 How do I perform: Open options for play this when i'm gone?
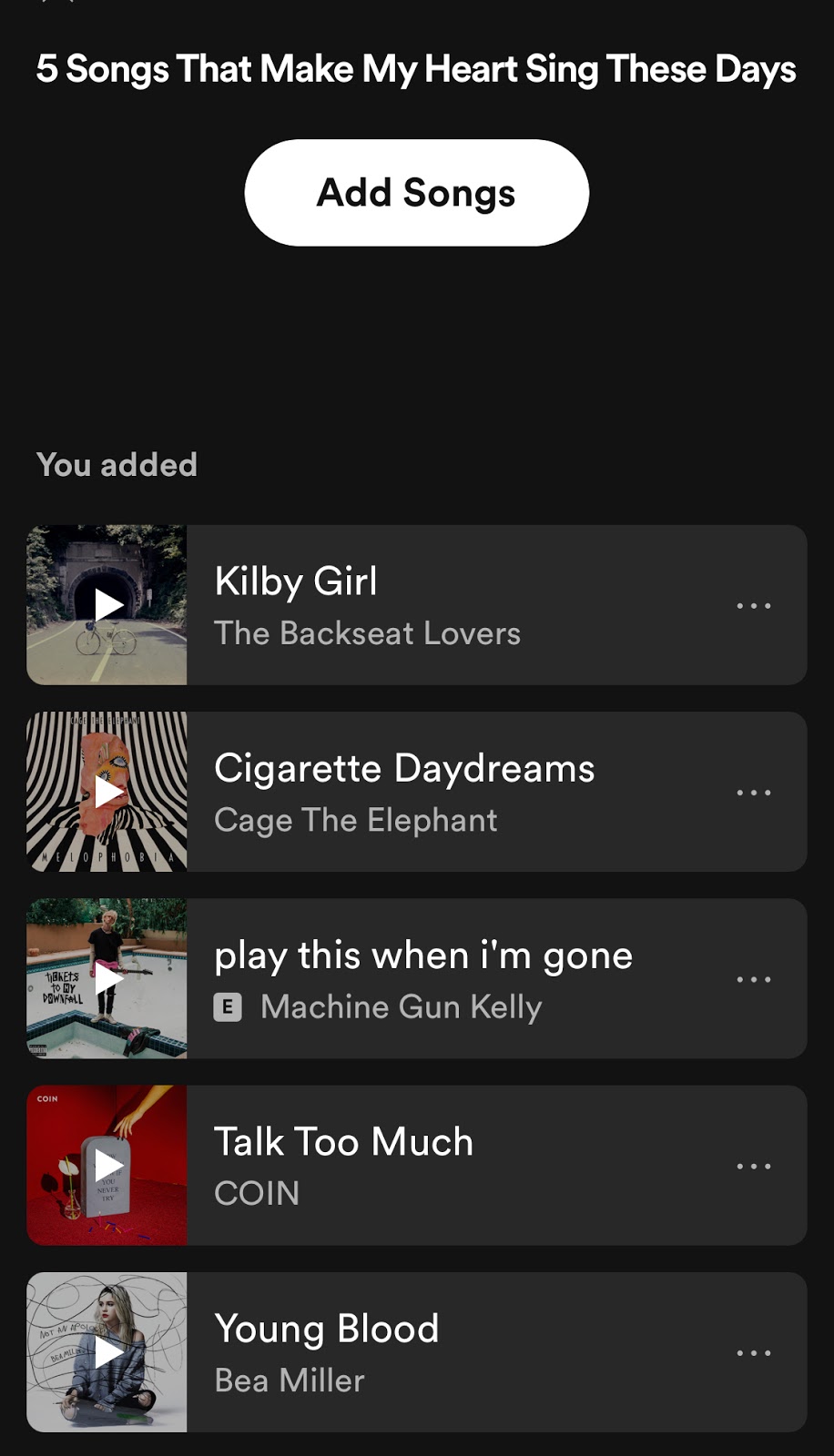pos(754,979)
